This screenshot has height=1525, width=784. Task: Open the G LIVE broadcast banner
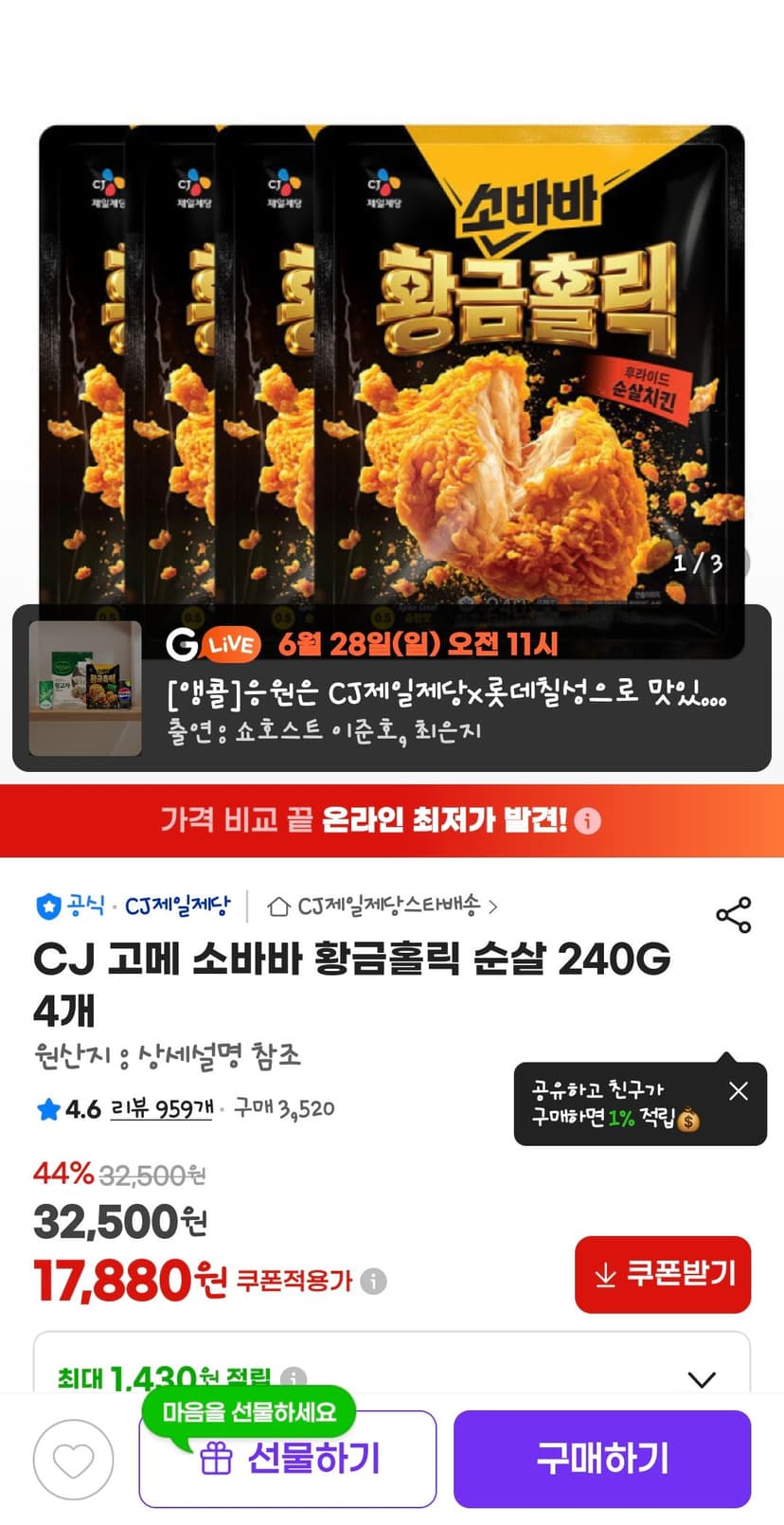click(x=392, y=689)
